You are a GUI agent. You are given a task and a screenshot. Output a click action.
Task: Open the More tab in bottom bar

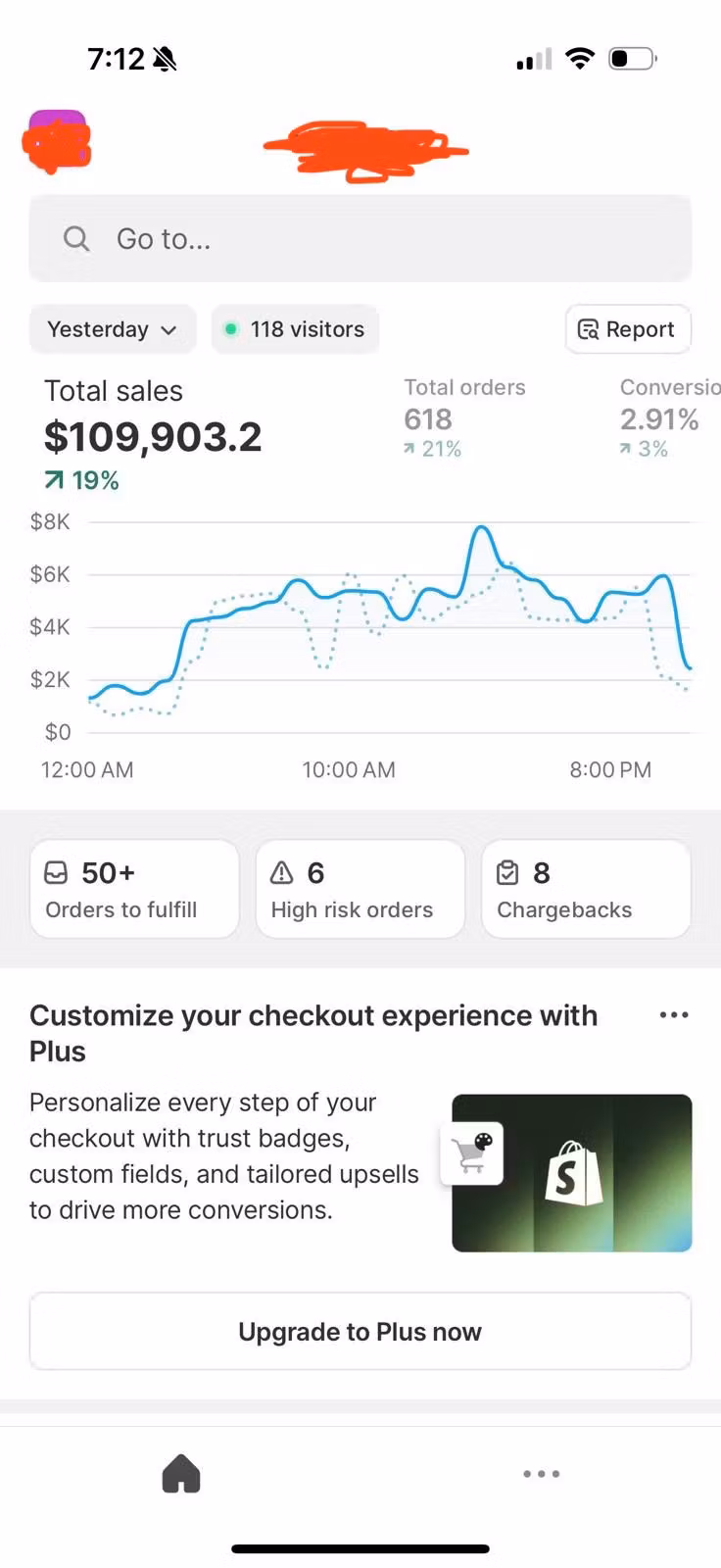(x=541, y=1473)
